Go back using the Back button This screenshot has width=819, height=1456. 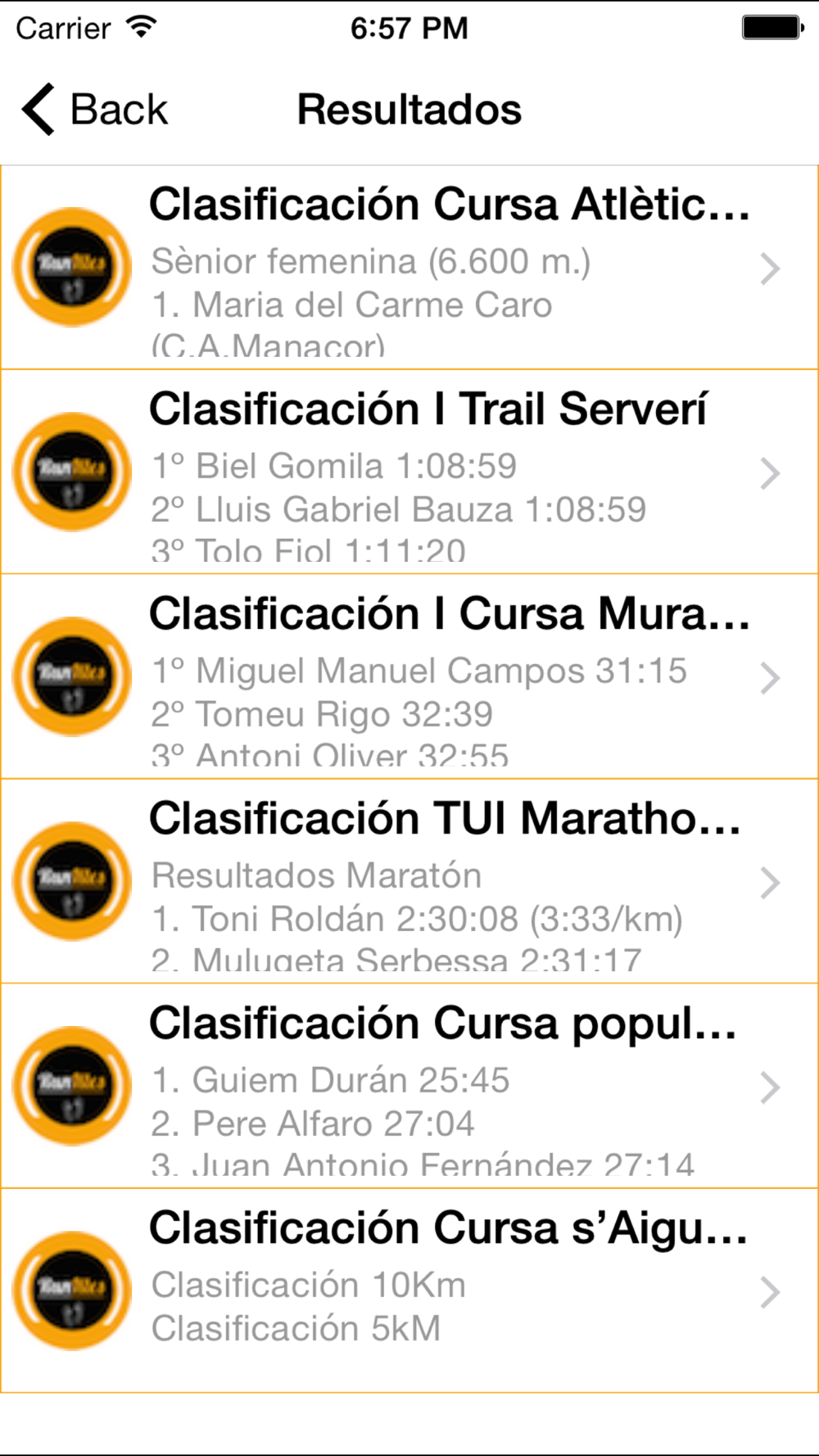(x=94, y=110)
